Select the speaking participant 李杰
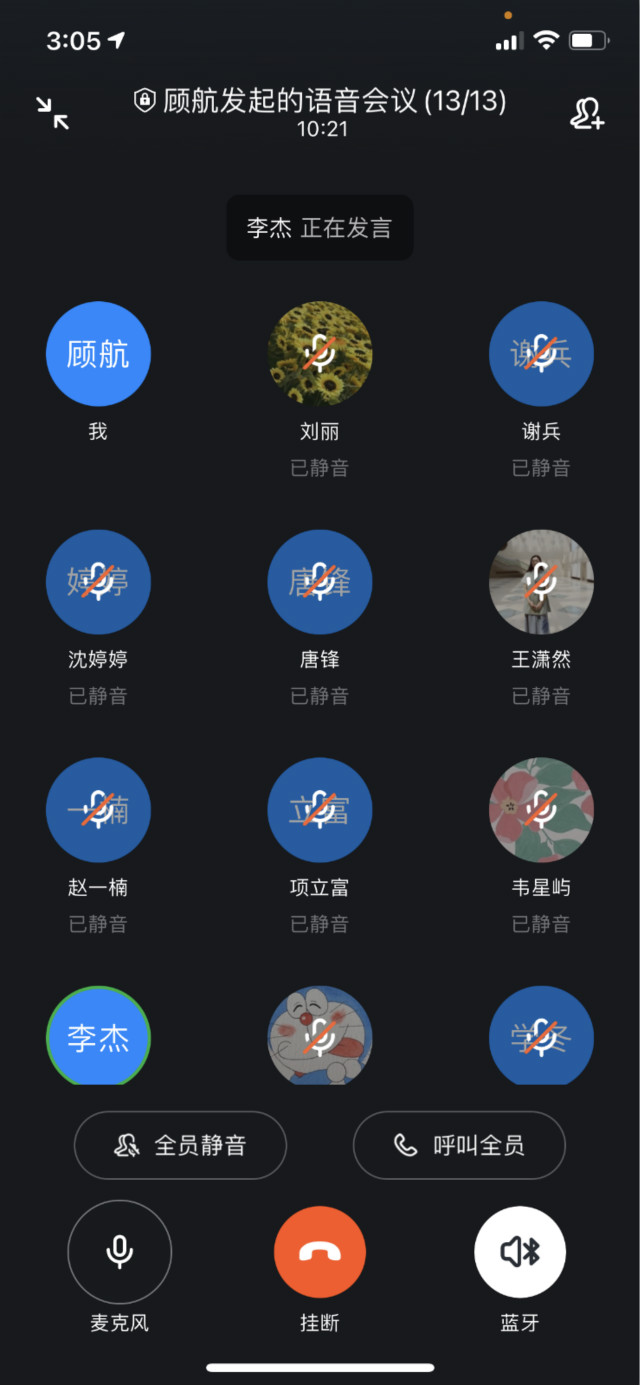 (98, 1036)
